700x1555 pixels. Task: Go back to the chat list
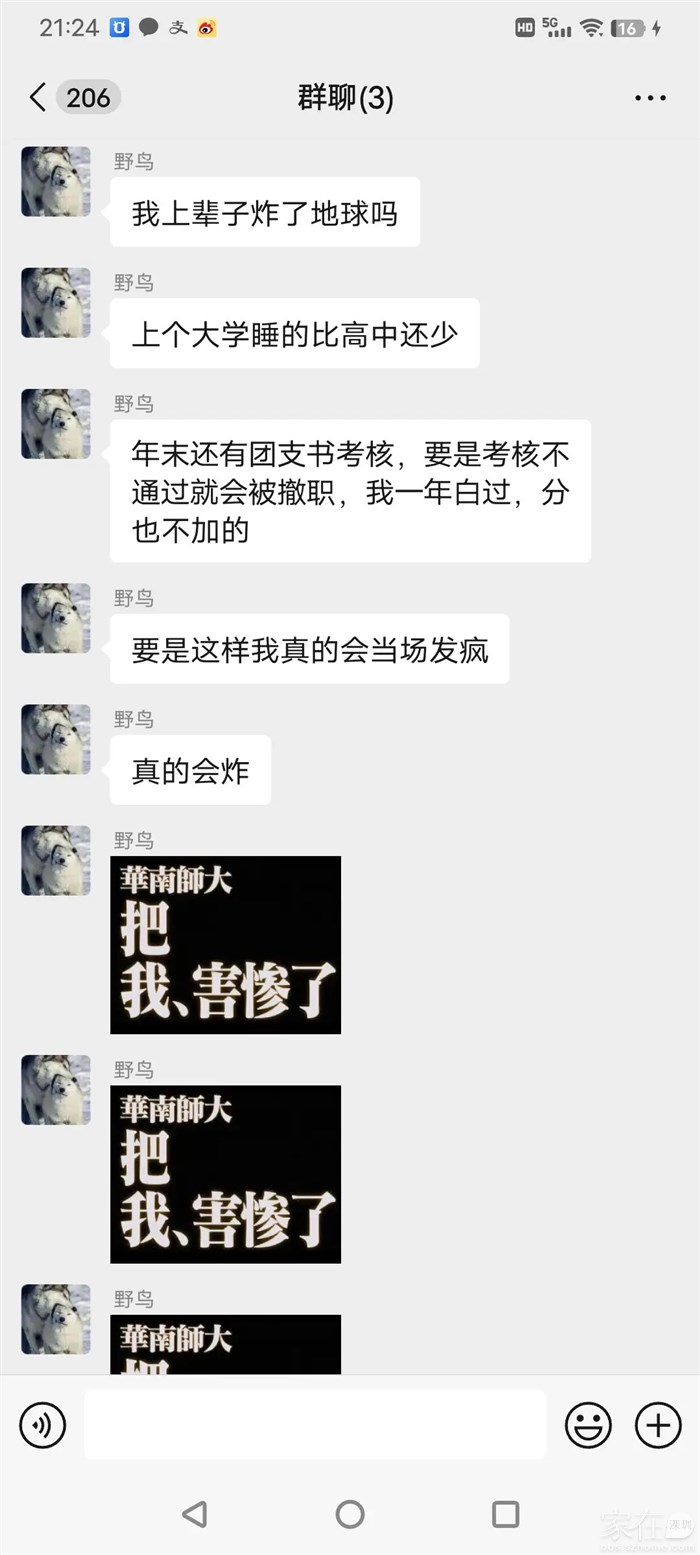(38, 97)
